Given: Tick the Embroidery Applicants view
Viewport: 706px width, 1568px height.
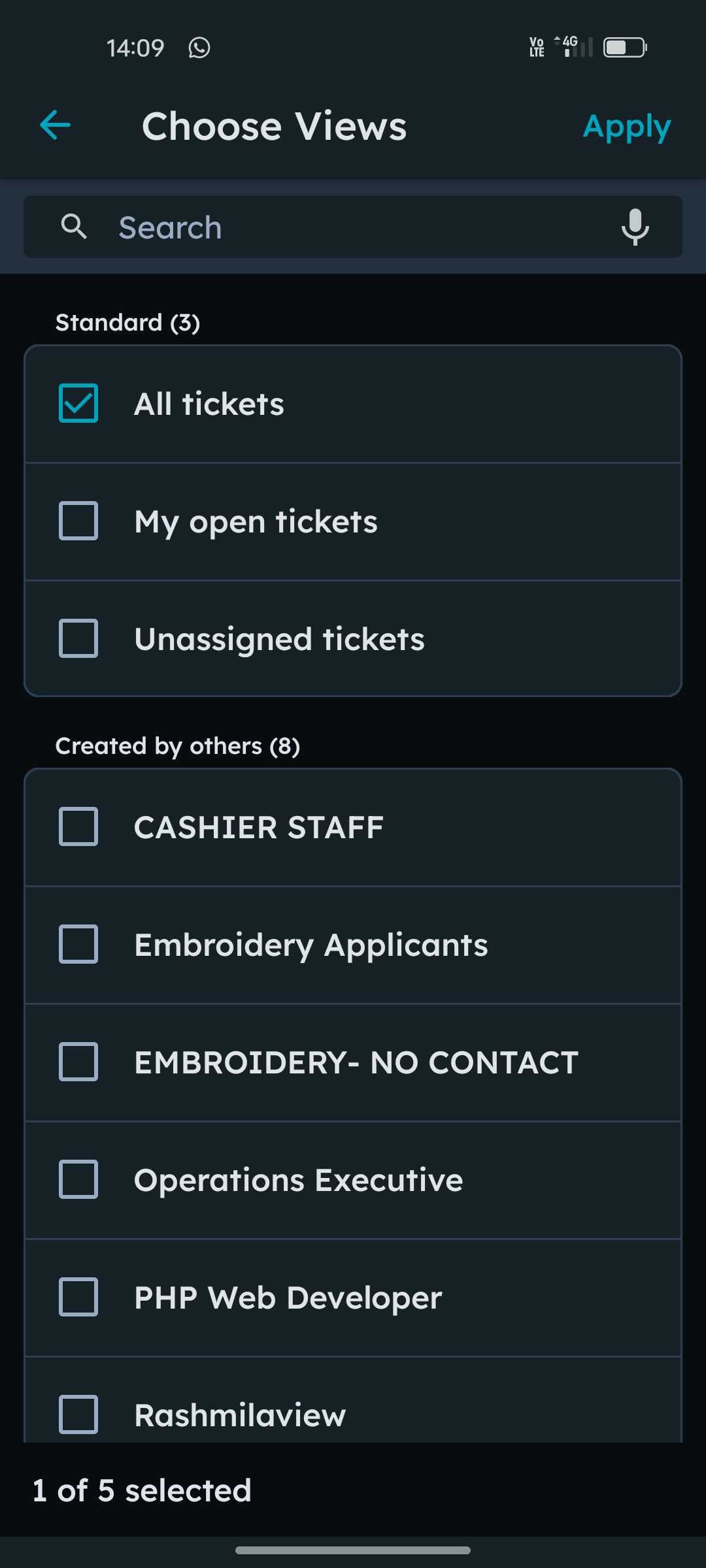Looking at the screenshot, I should point(78,945).
